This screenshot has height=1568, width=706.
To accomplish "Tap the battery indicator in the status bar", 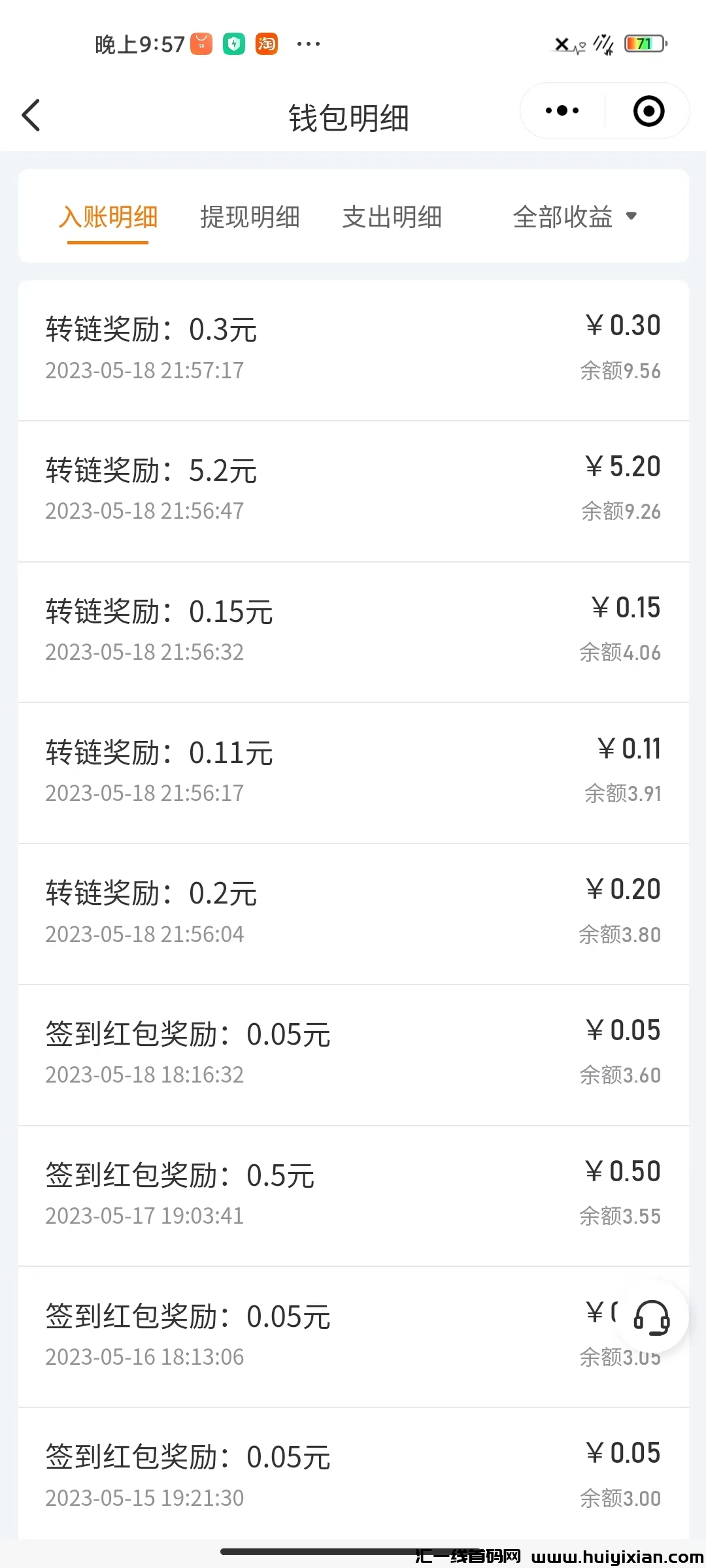I will (644, 43).
